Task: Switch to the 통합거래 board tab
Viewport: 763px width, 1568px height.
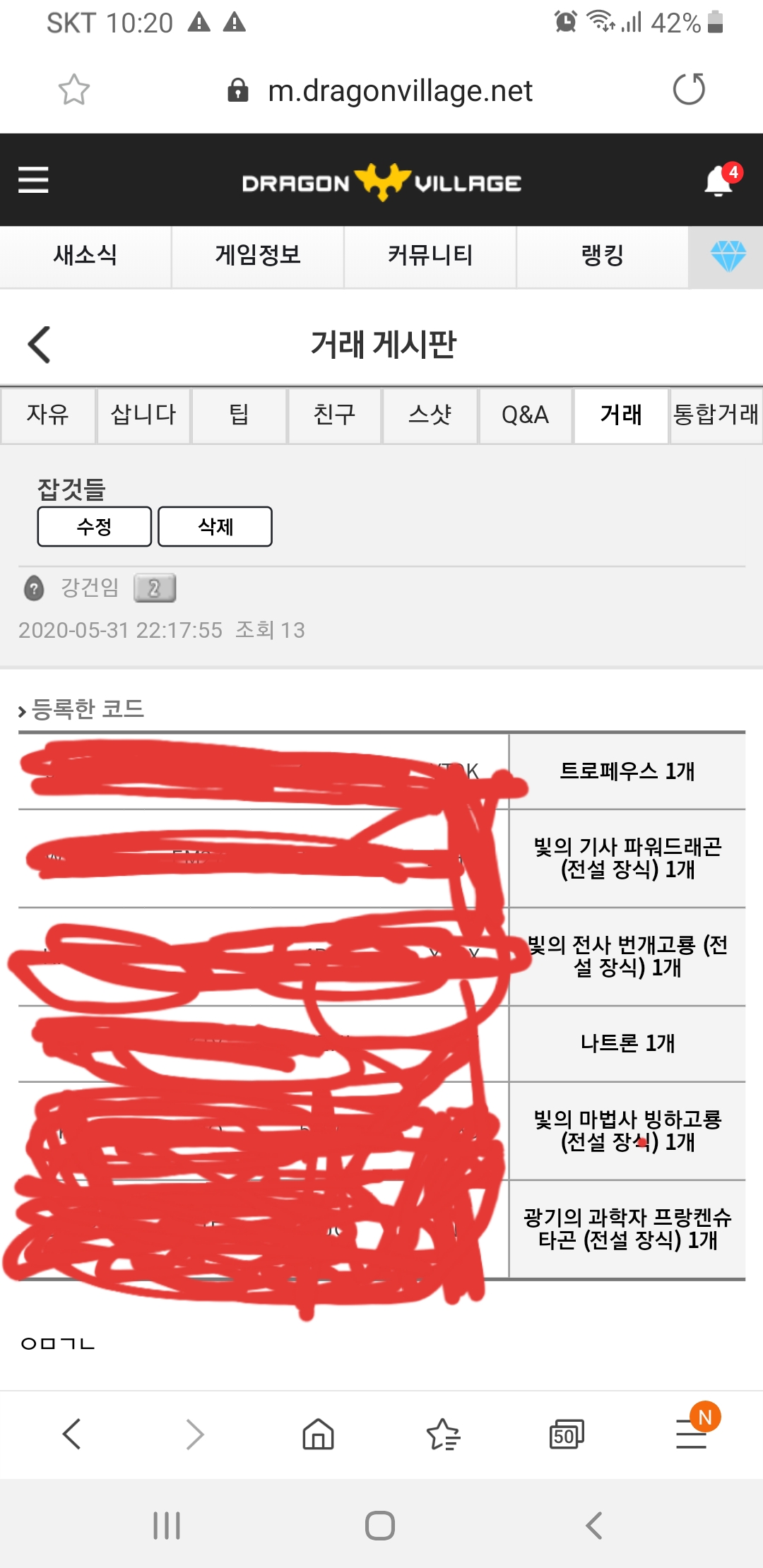Action: point(716,415)
